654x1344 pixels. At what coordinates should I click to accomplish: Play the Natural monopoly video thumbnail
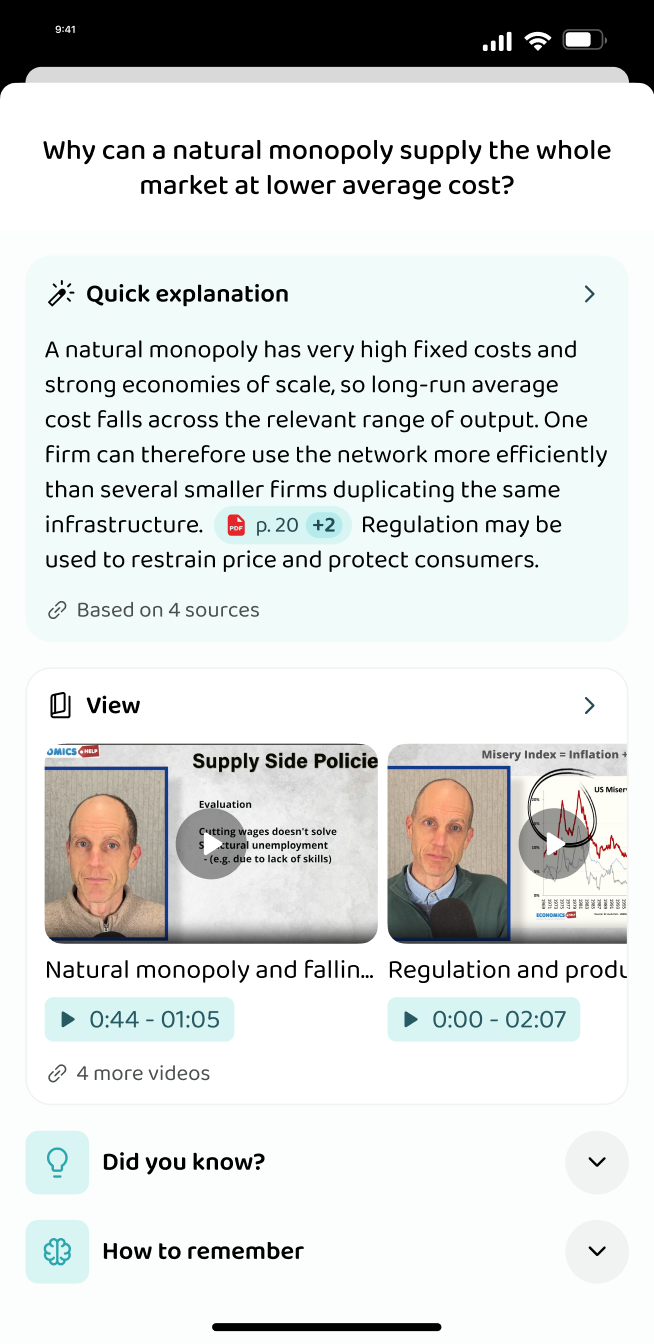coord(211,843)
